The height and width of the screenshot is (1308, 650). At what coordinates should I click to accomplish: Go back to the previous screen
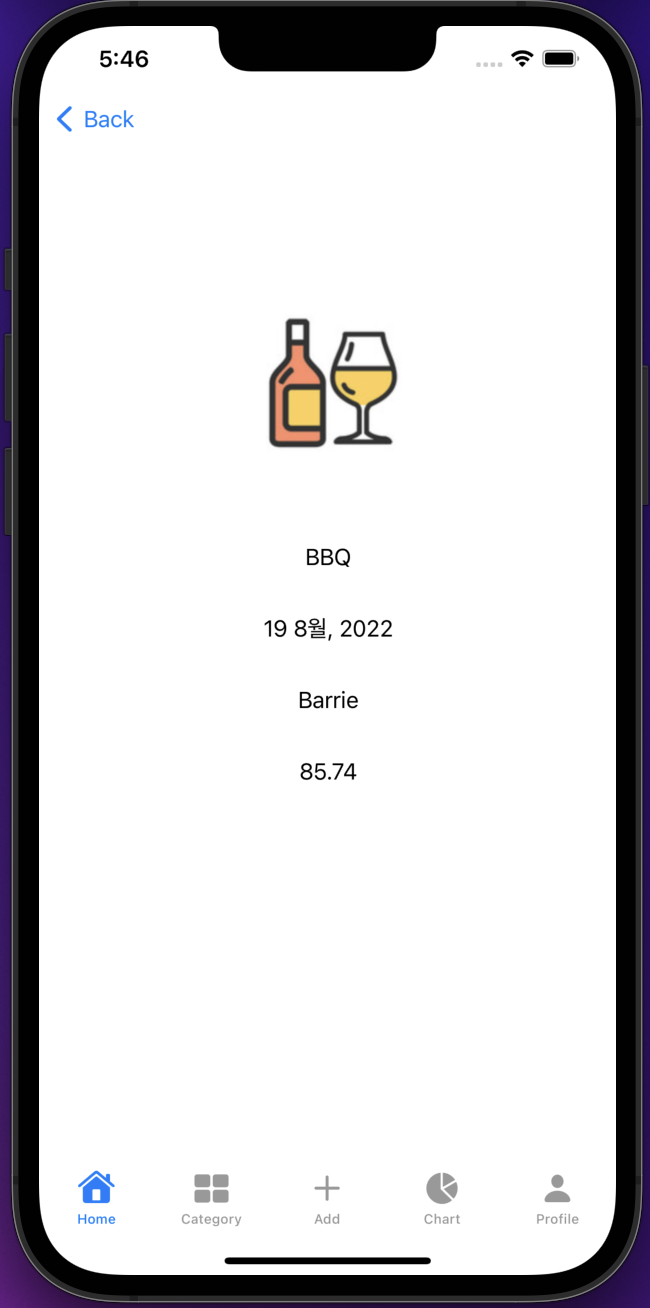[95, 120]
